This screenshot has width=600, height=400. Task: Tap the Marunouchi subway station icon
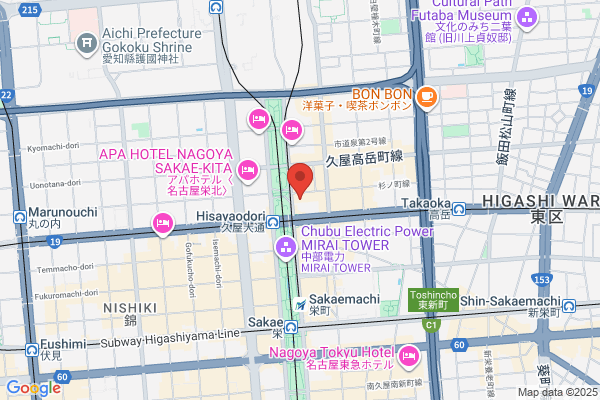tap(20, 217)
